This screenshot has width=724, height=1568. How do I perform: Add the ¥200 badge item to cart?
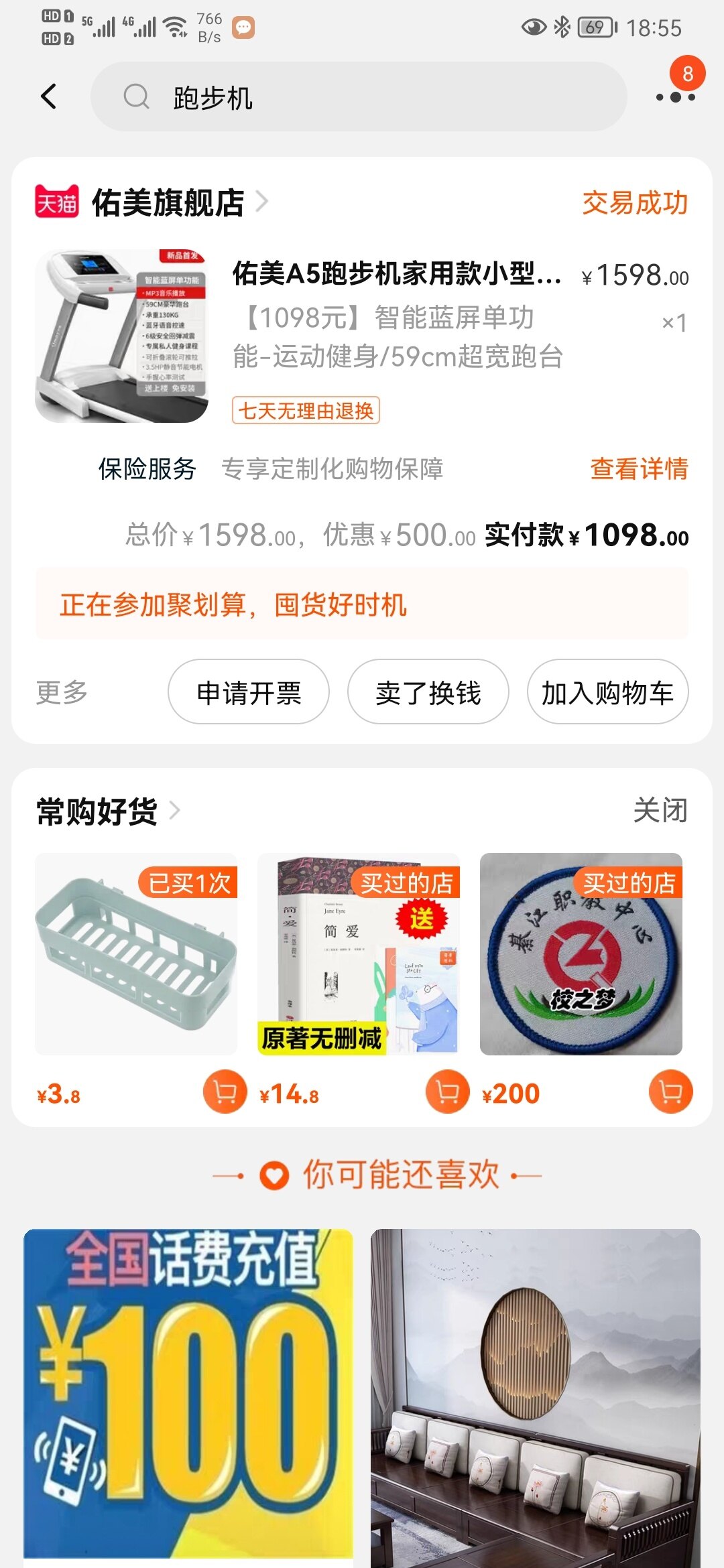[x=670, y=1092]
